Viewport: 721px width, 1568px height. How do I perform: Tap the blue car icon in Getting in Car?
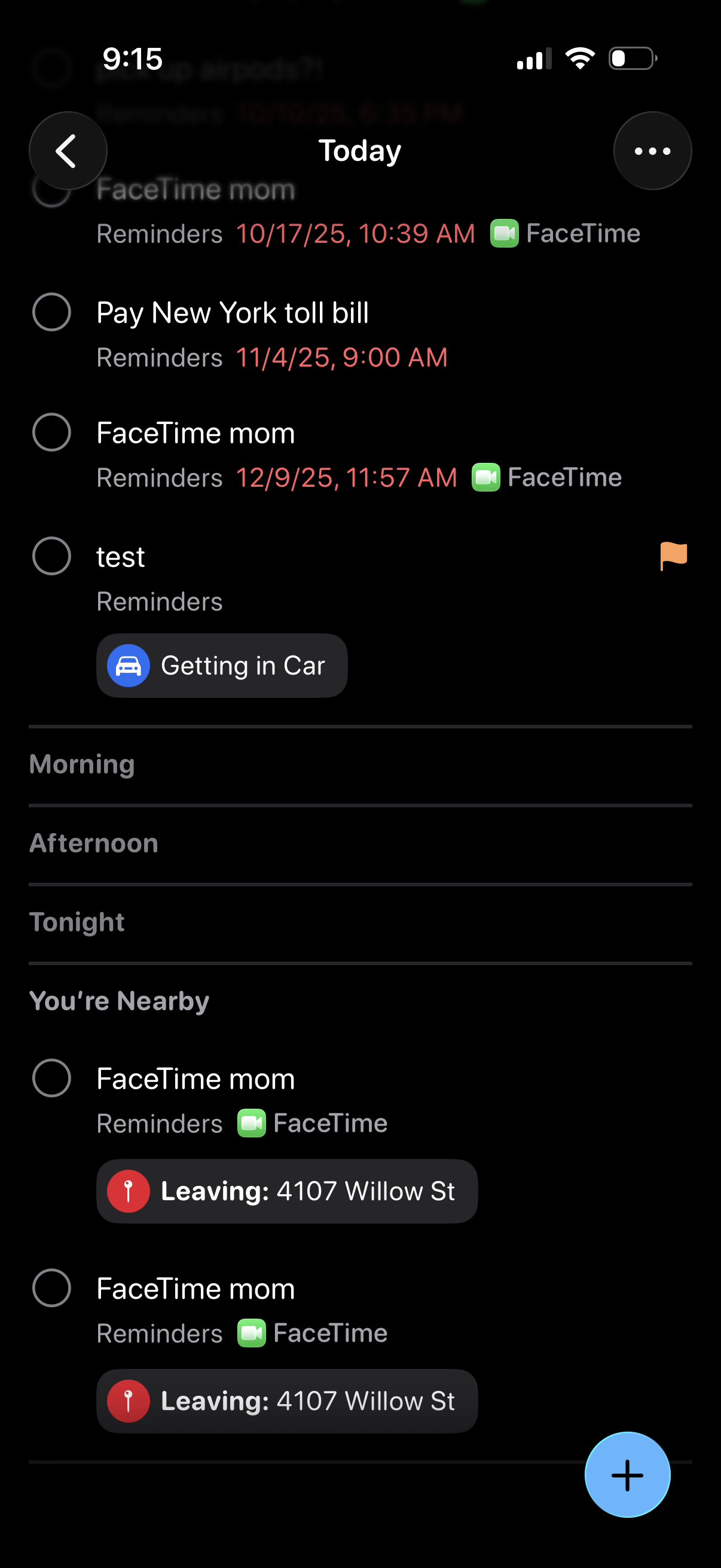click(129, 666)
